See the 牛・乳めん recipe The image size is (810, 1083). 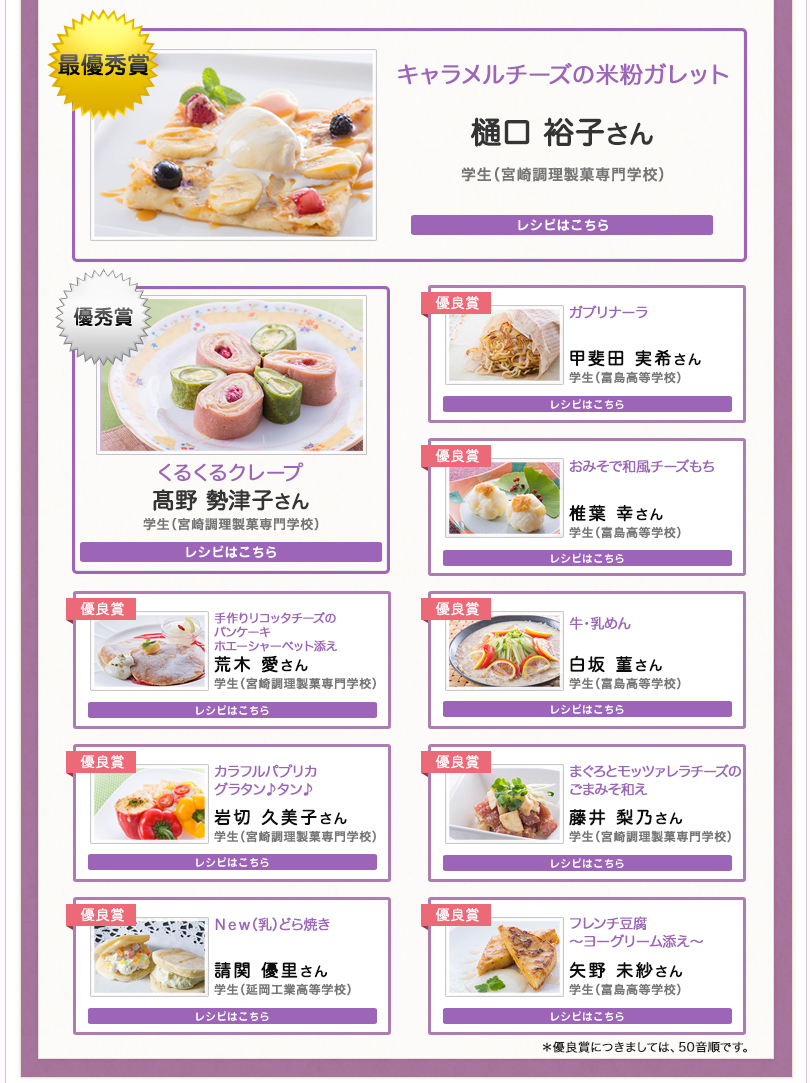587,709
